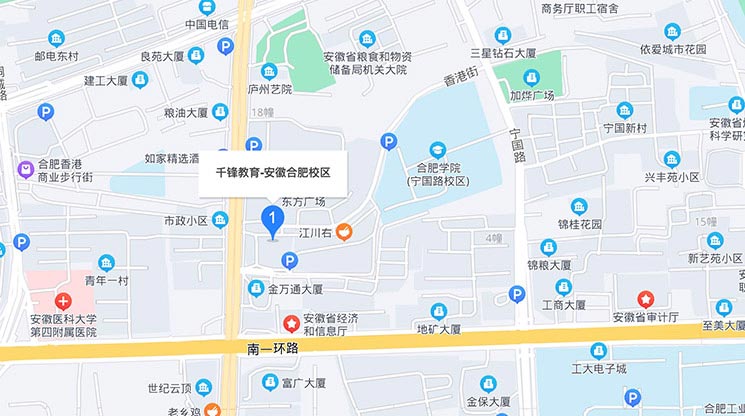Open the 千锋教育-安徽合肥校区 info label
The height and width of the screenshot is (416, 745).
pos(273,173)
